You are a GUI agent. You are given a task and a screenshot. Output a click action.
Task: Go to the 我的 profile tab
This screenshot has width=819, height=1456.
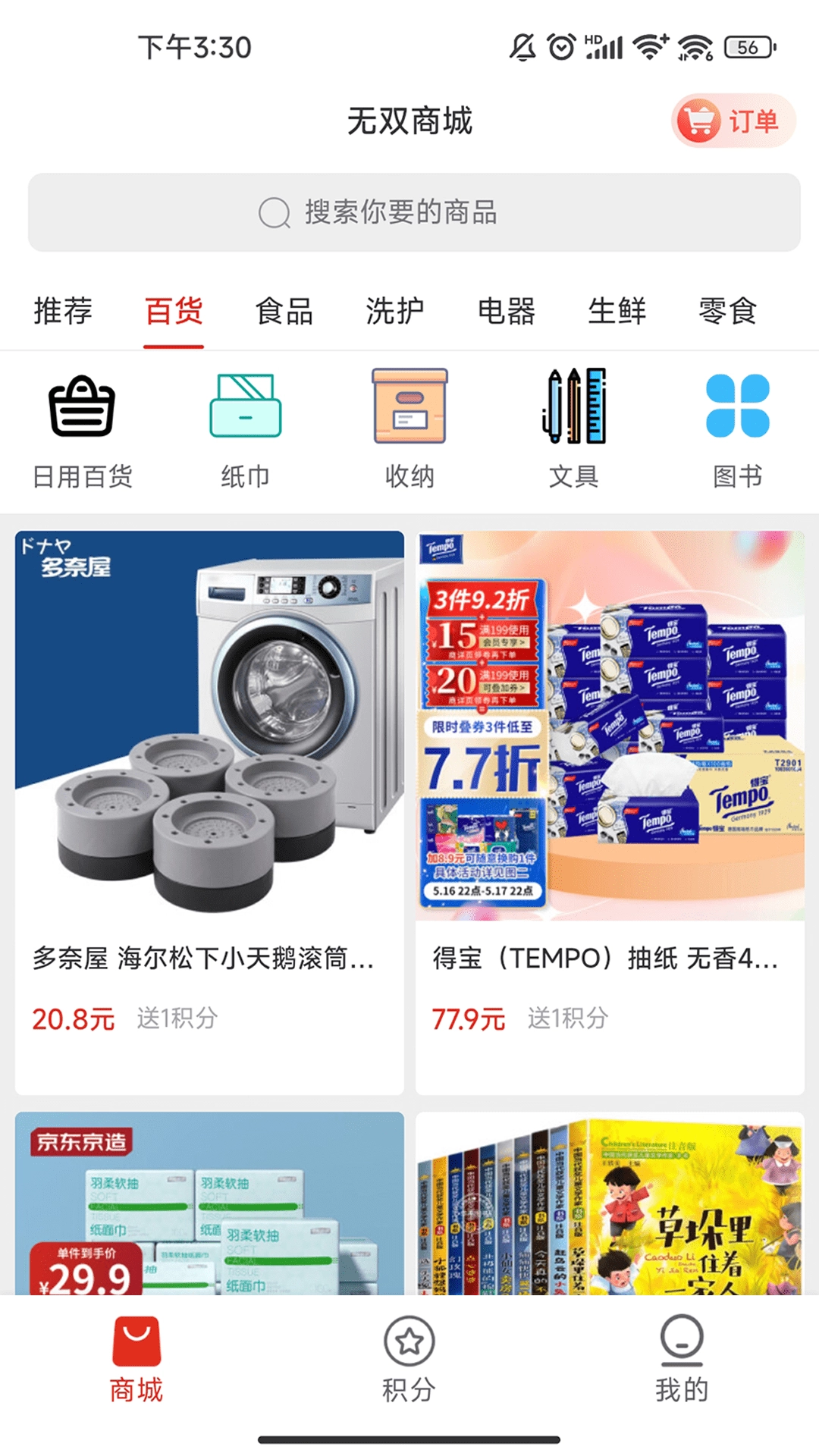click(x=682, y=1359)
